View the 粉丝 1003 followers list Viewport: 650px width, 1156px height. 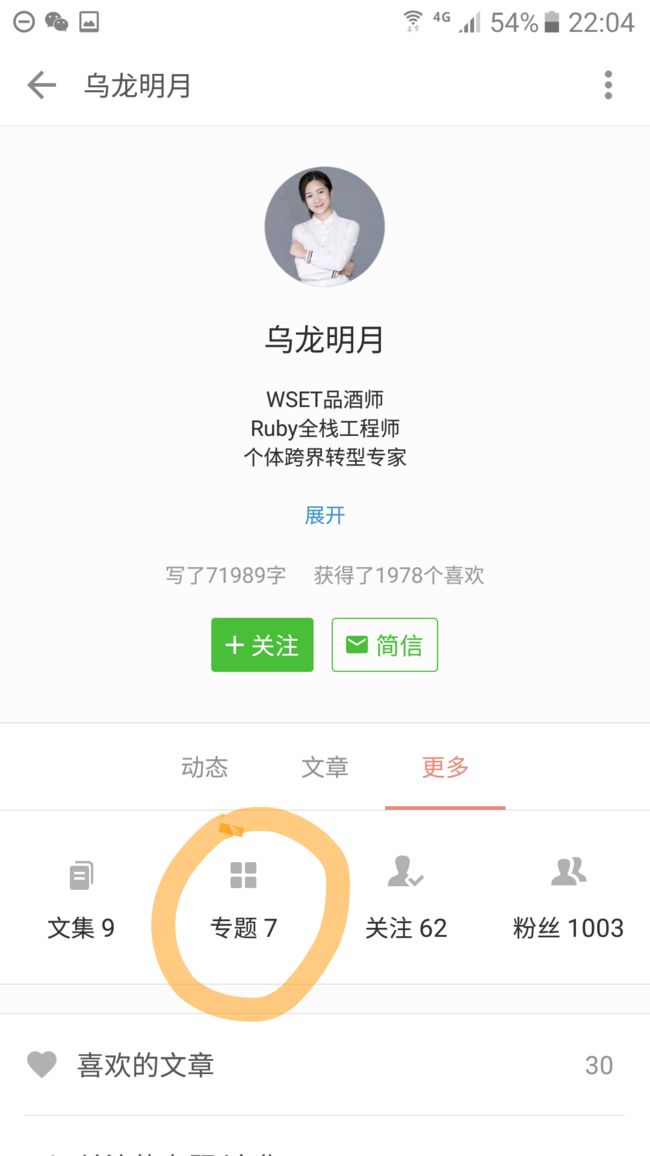(568, 899)
